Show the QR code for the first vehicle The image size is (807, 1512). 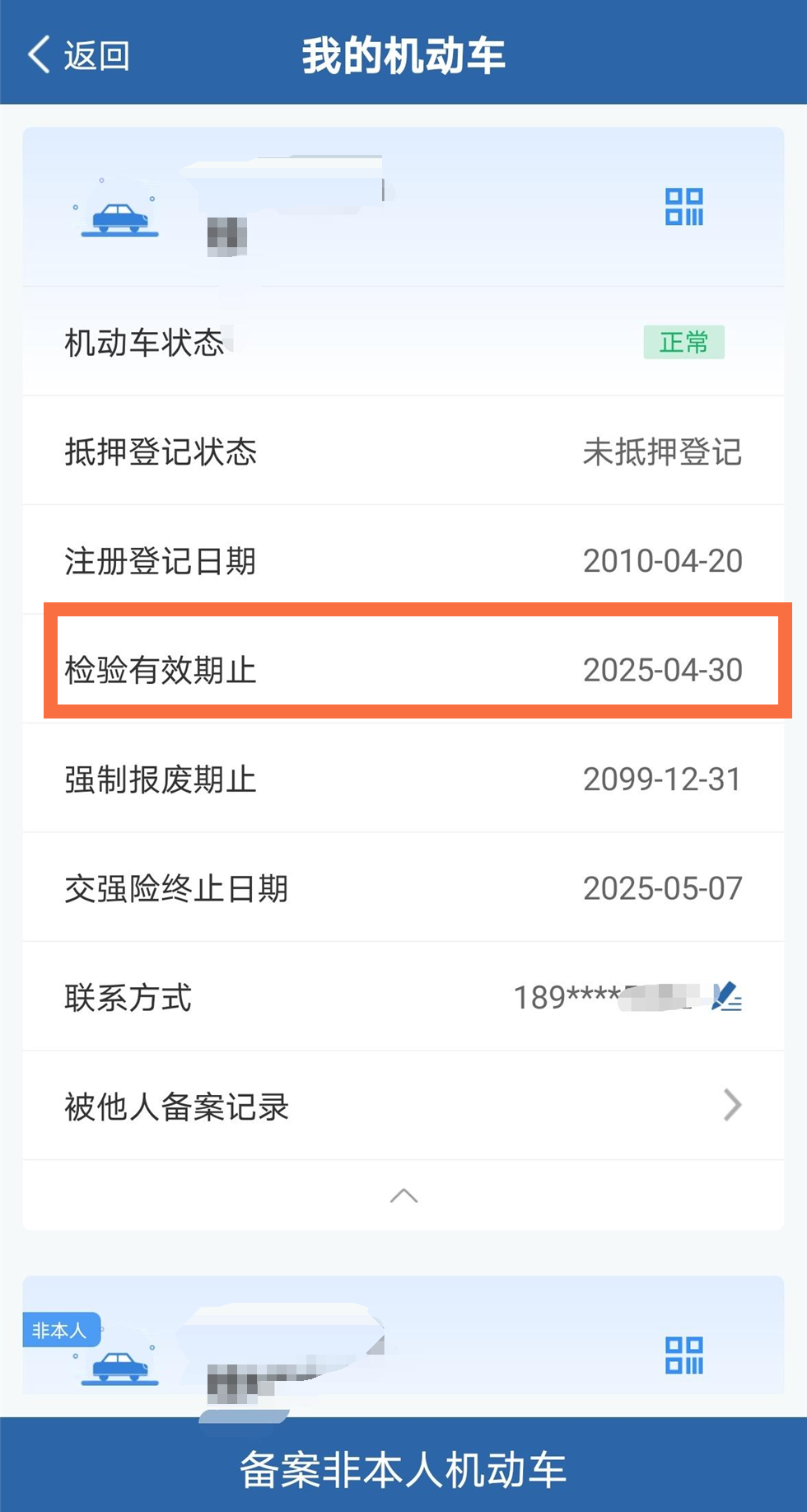point(684,207)
